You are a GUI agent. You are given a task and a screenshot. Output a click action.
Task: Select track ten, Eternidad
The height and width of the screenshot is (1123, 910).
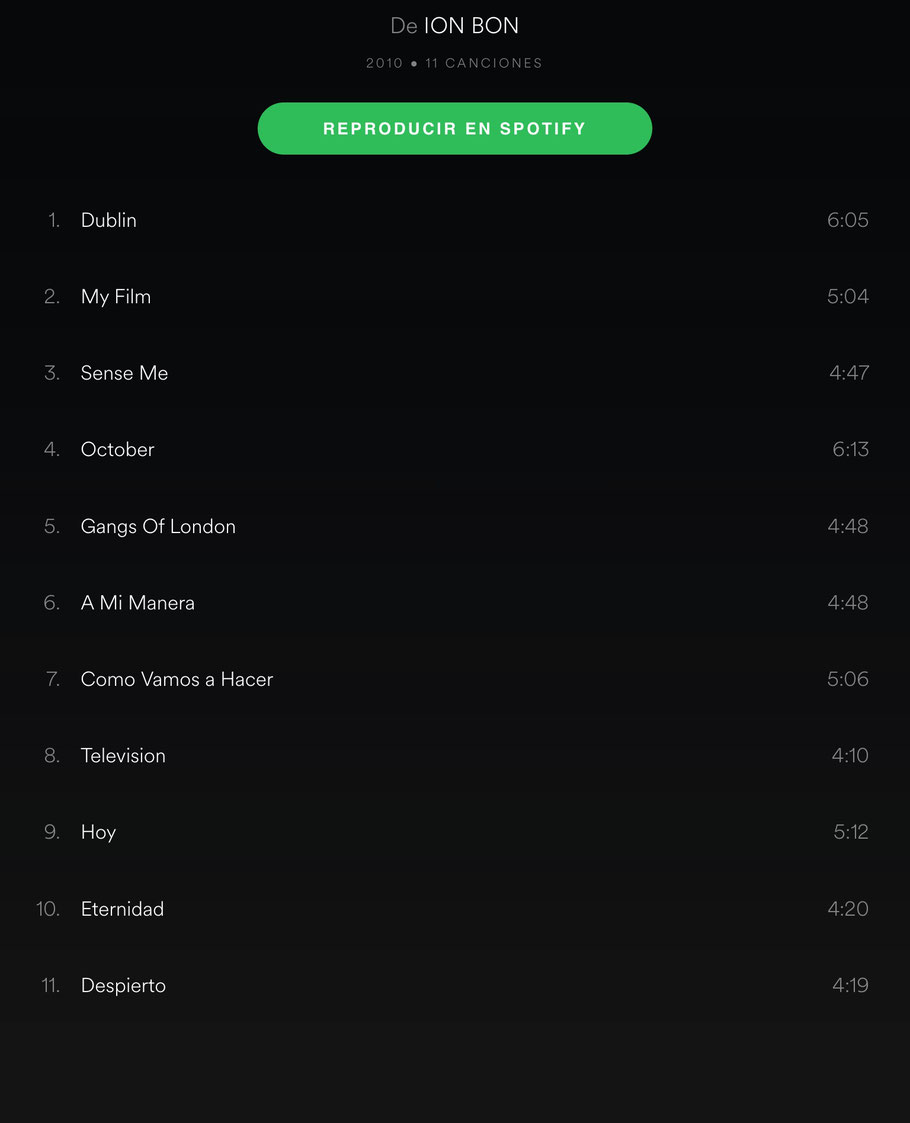[122, 909]
